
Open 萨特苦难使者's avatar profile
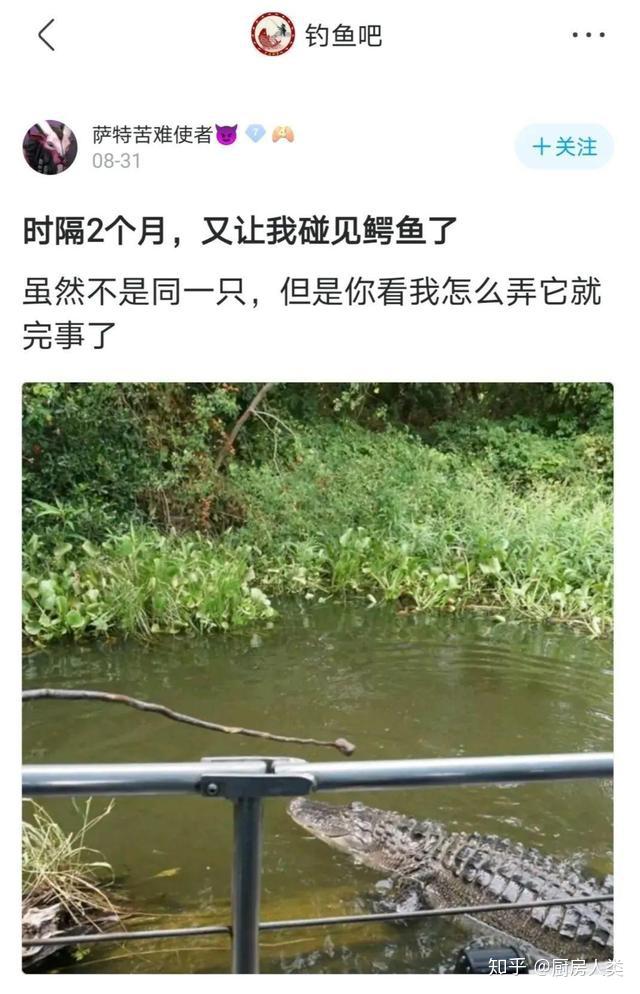(x=50, y=147)
